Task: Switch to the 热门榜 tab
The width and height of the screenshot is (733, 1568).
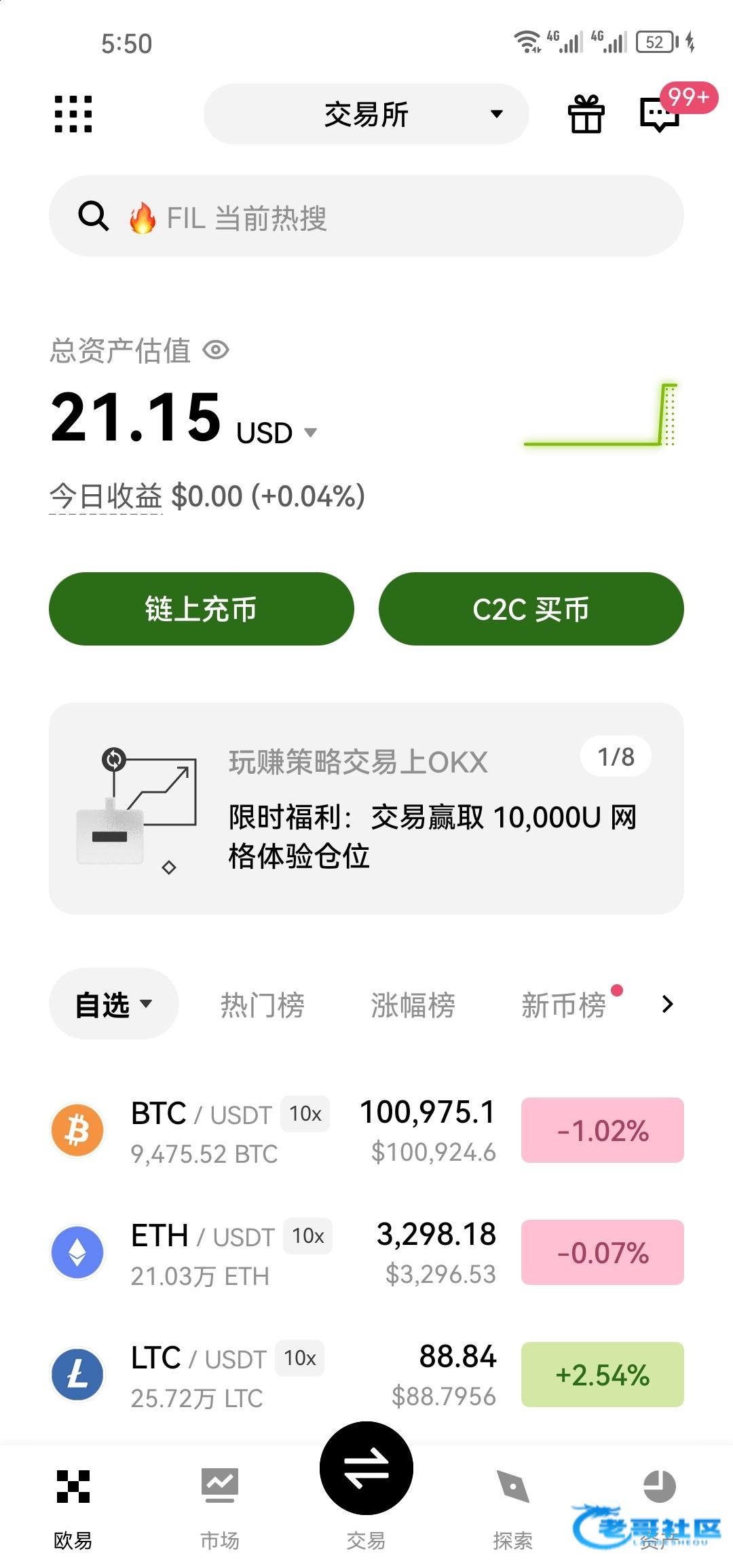Action: pos(263,1005)
